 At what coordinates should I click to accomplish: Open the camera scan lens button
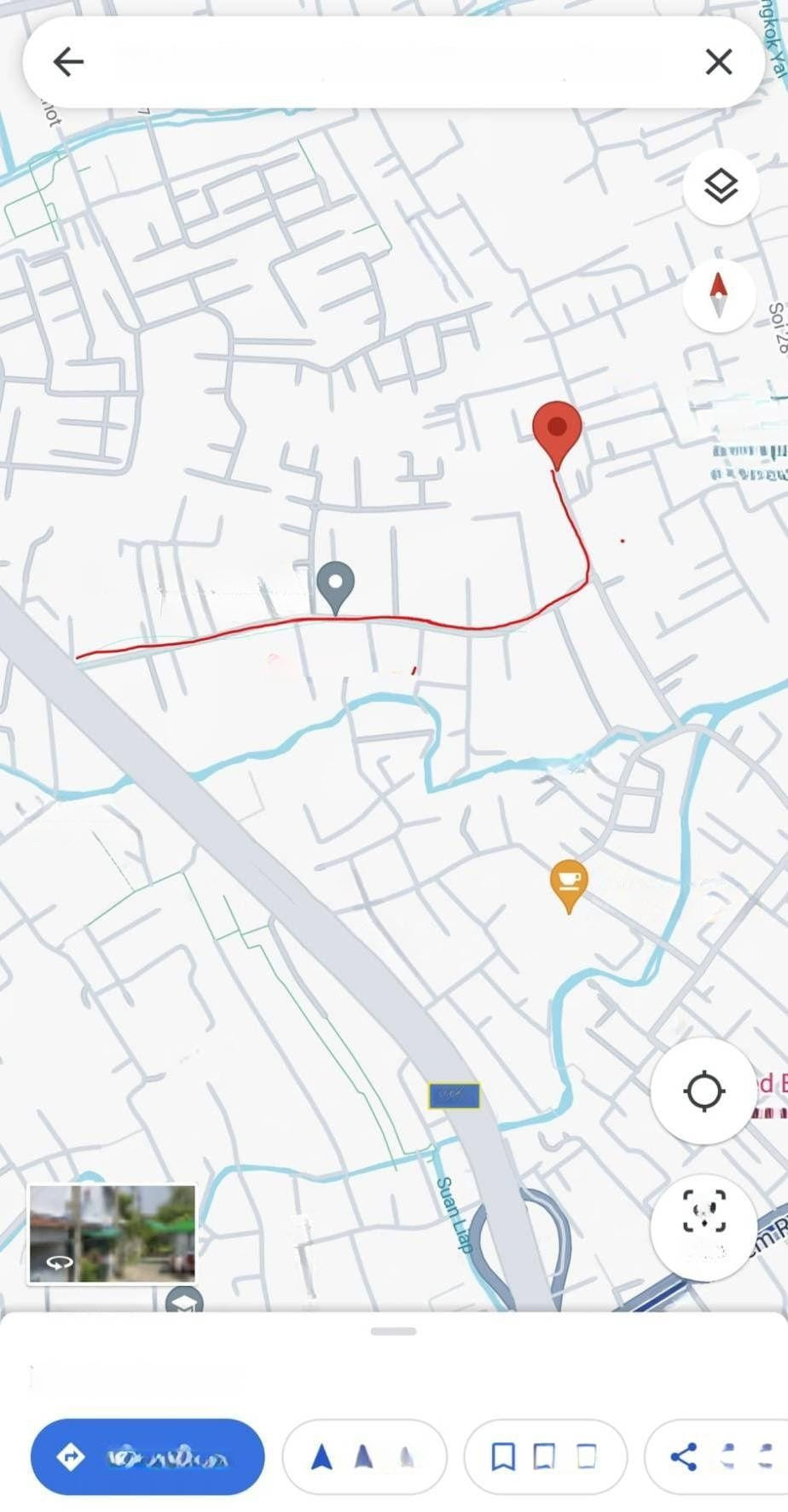tap(704, 1213)
